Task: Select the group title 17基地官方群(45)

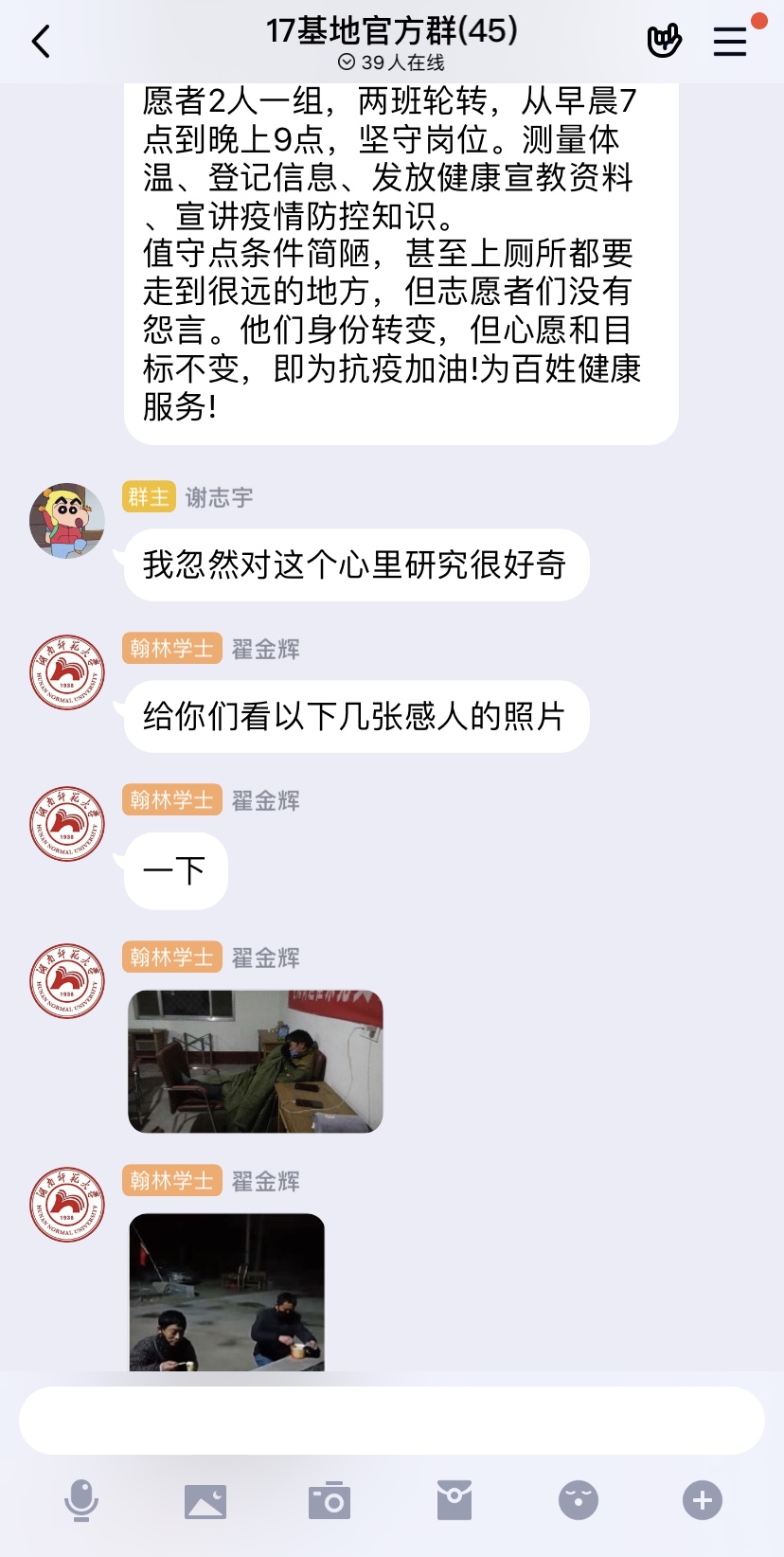Action: point(391,31)
